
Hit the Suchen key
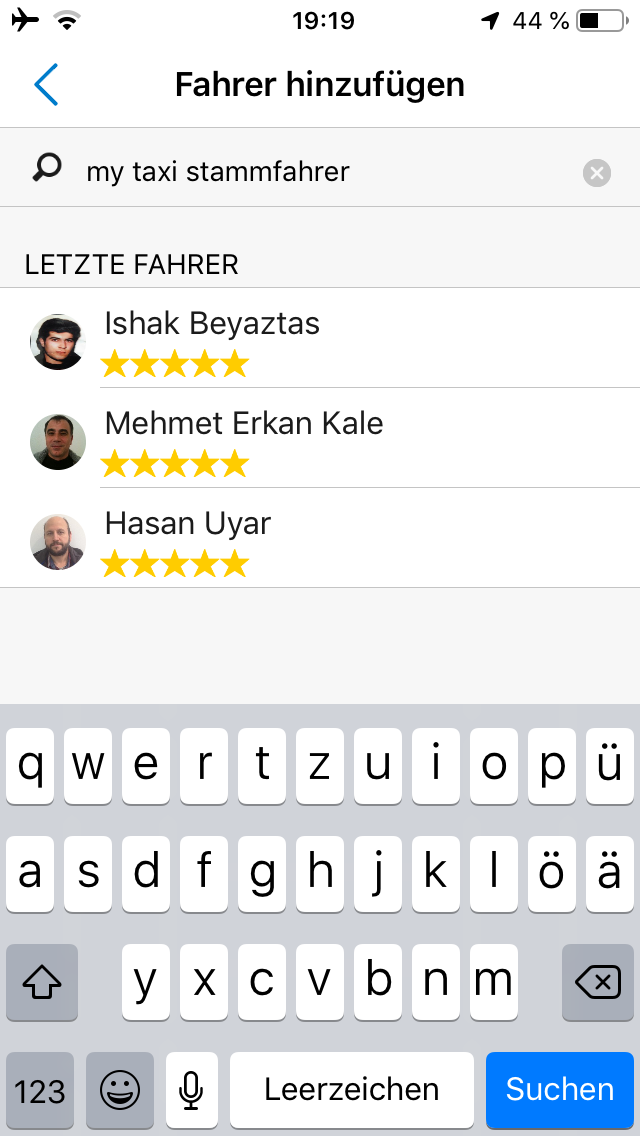point(560,1089)
